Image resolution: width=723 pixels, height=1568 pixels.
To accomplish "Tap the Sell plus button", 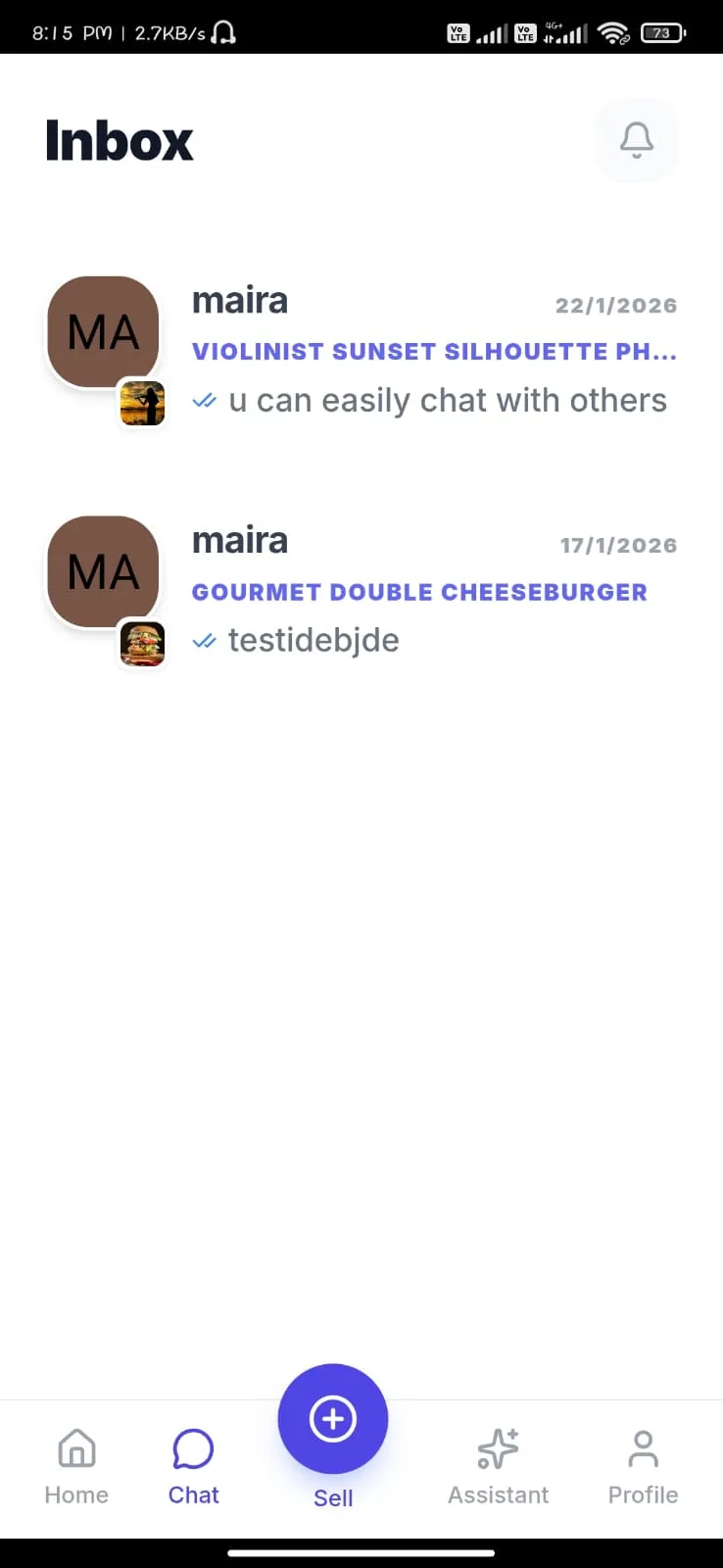I will tap(333, 1419).
